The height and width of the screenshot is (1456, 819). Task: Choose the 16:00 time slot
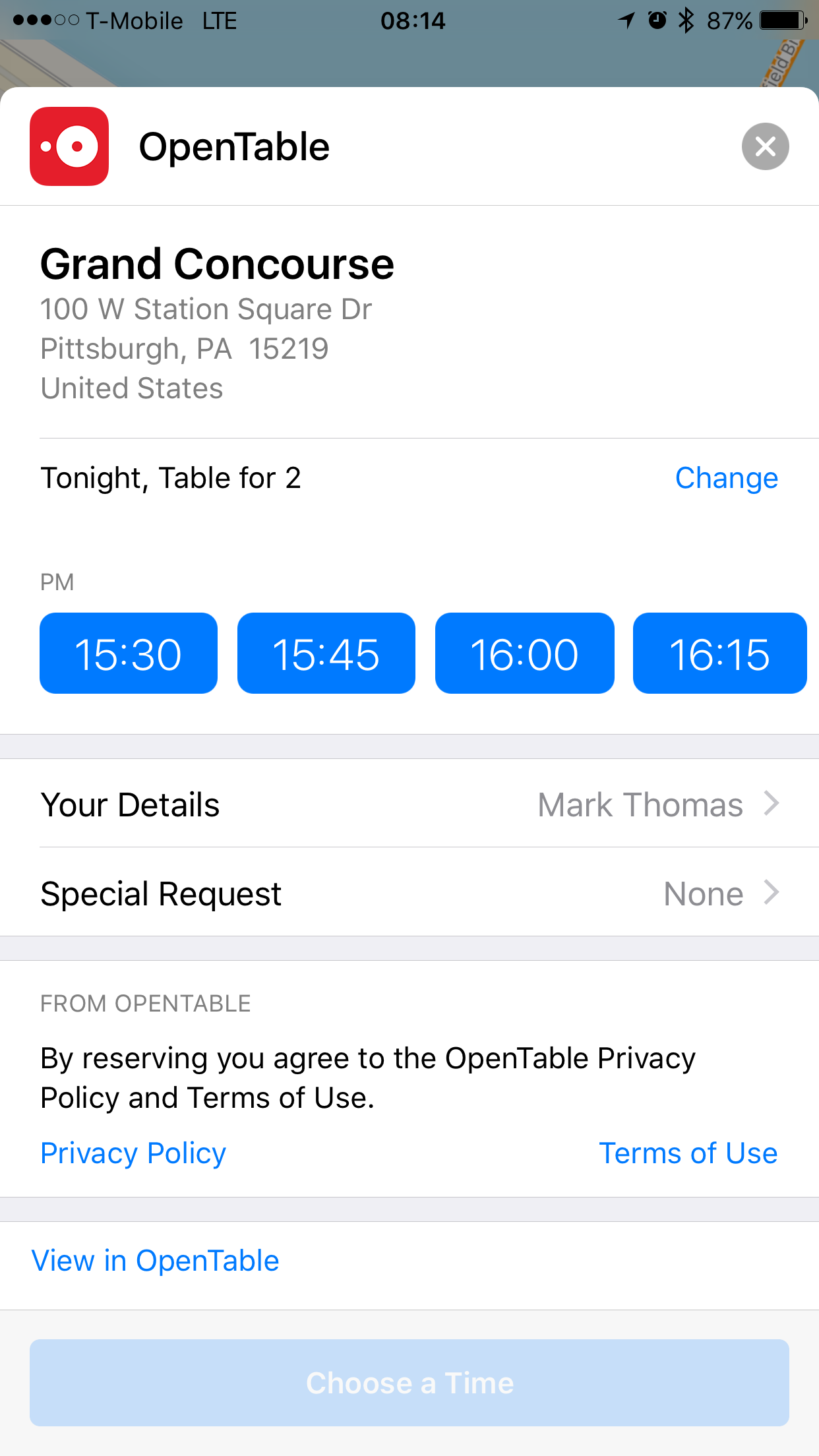524,653
